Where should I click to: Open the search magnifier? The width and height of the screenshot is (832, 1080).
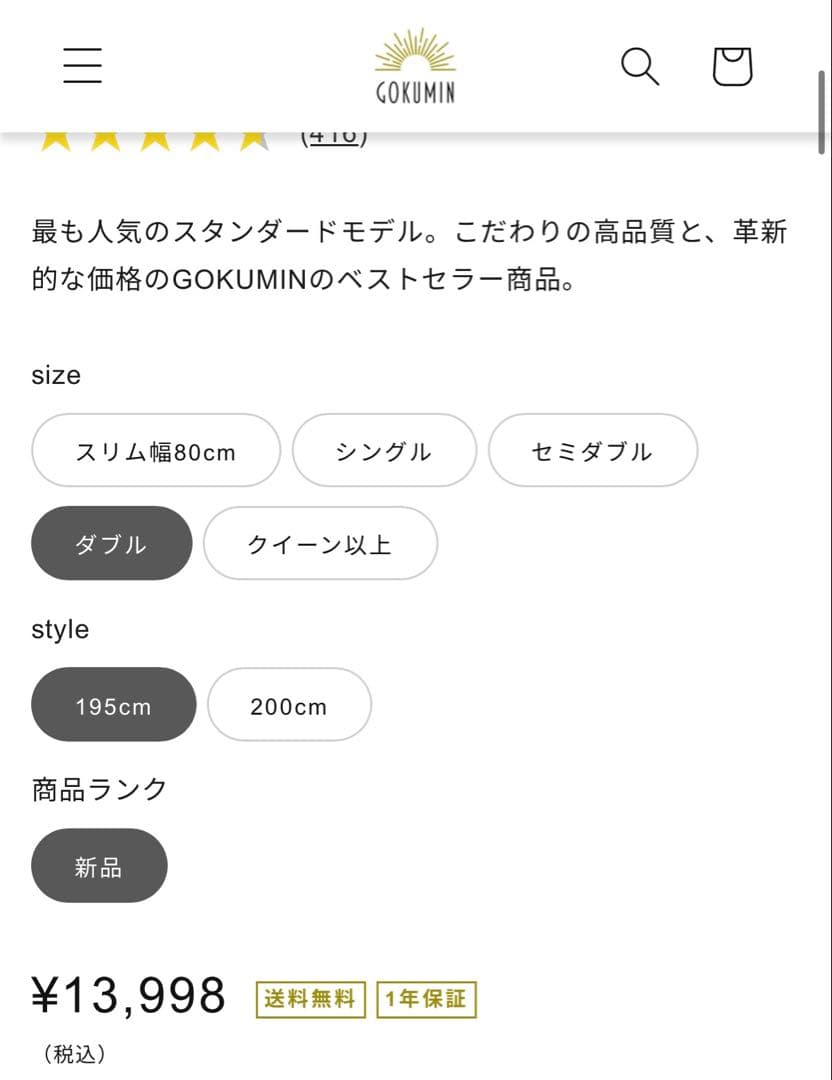point(640,67)
